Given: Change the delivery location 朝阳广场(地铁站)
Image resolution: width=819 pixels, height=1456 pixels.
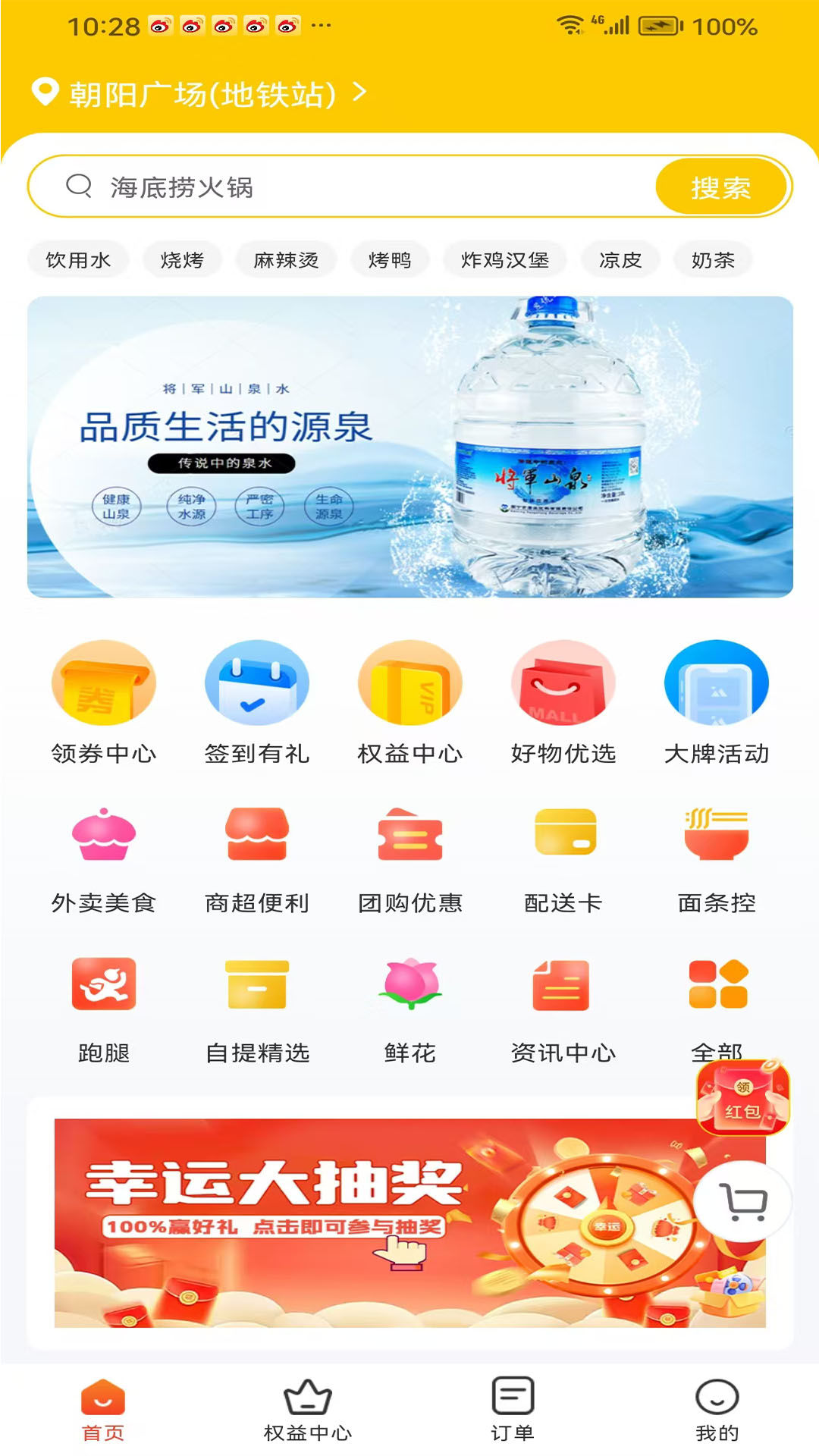Looking at the screenshot, I should click(201, 94).
